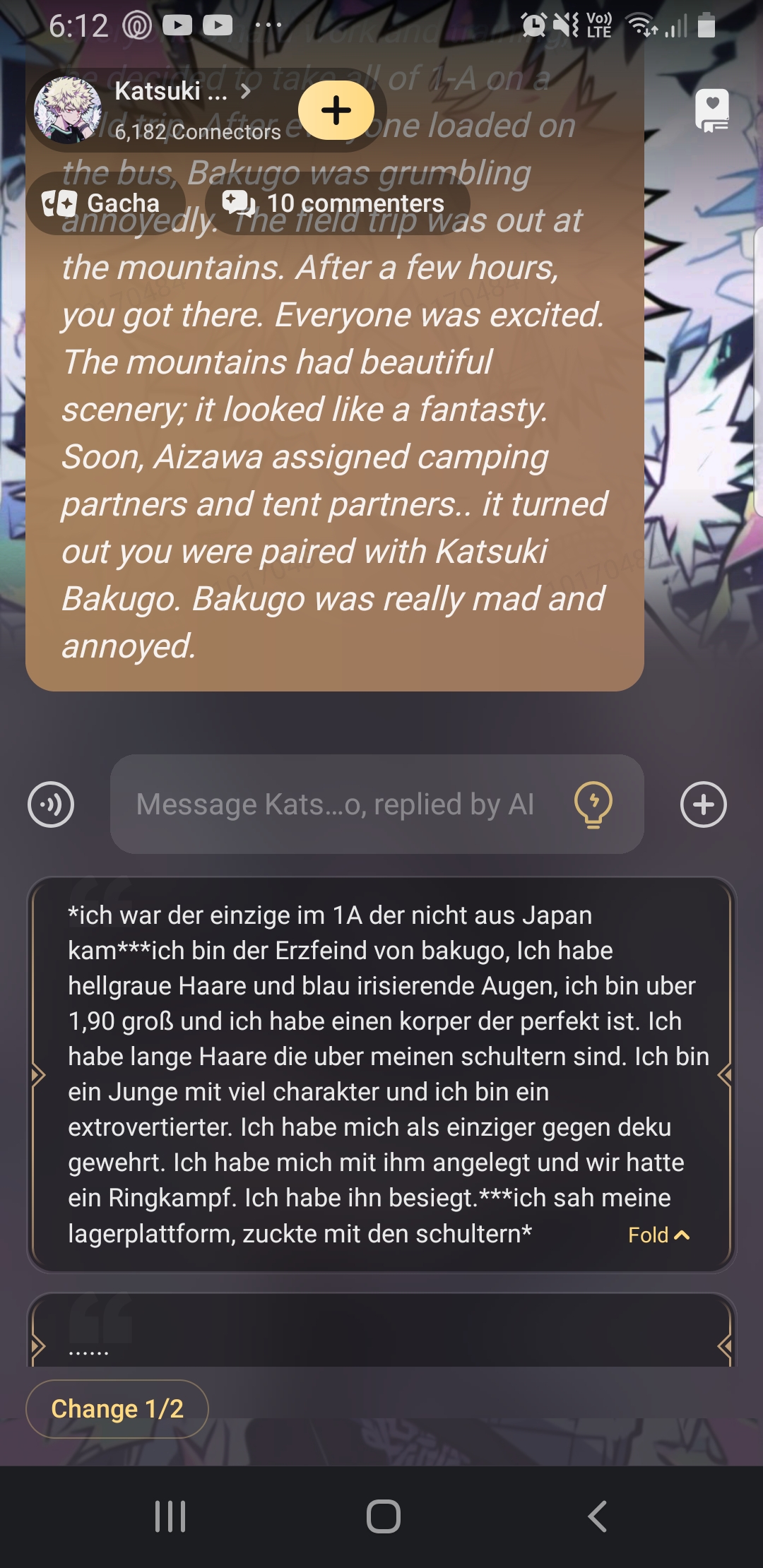Tap the voice call icon beside the input

click(x=51, y=804)
